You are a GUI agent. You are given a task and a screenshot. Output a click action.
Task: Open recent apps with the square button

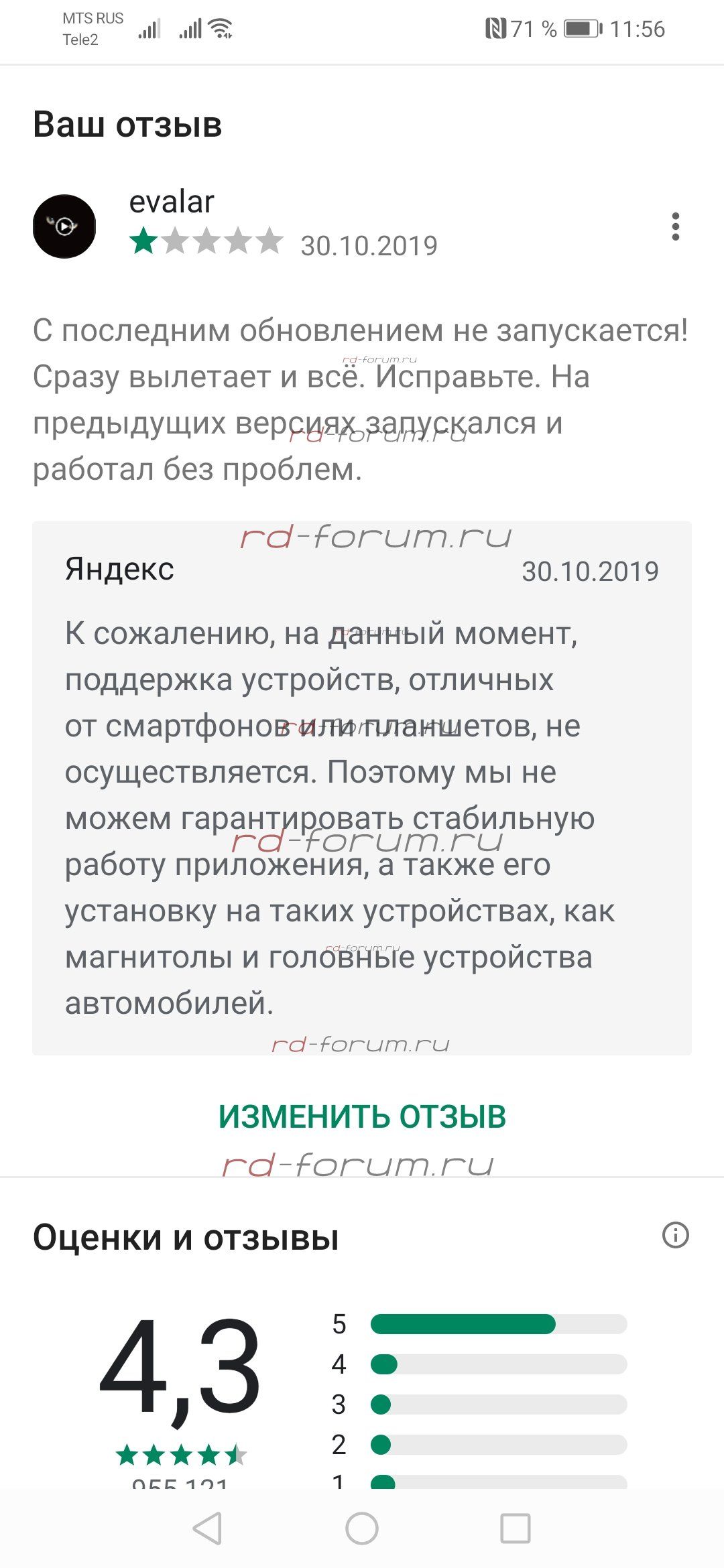coord(516,1528)
